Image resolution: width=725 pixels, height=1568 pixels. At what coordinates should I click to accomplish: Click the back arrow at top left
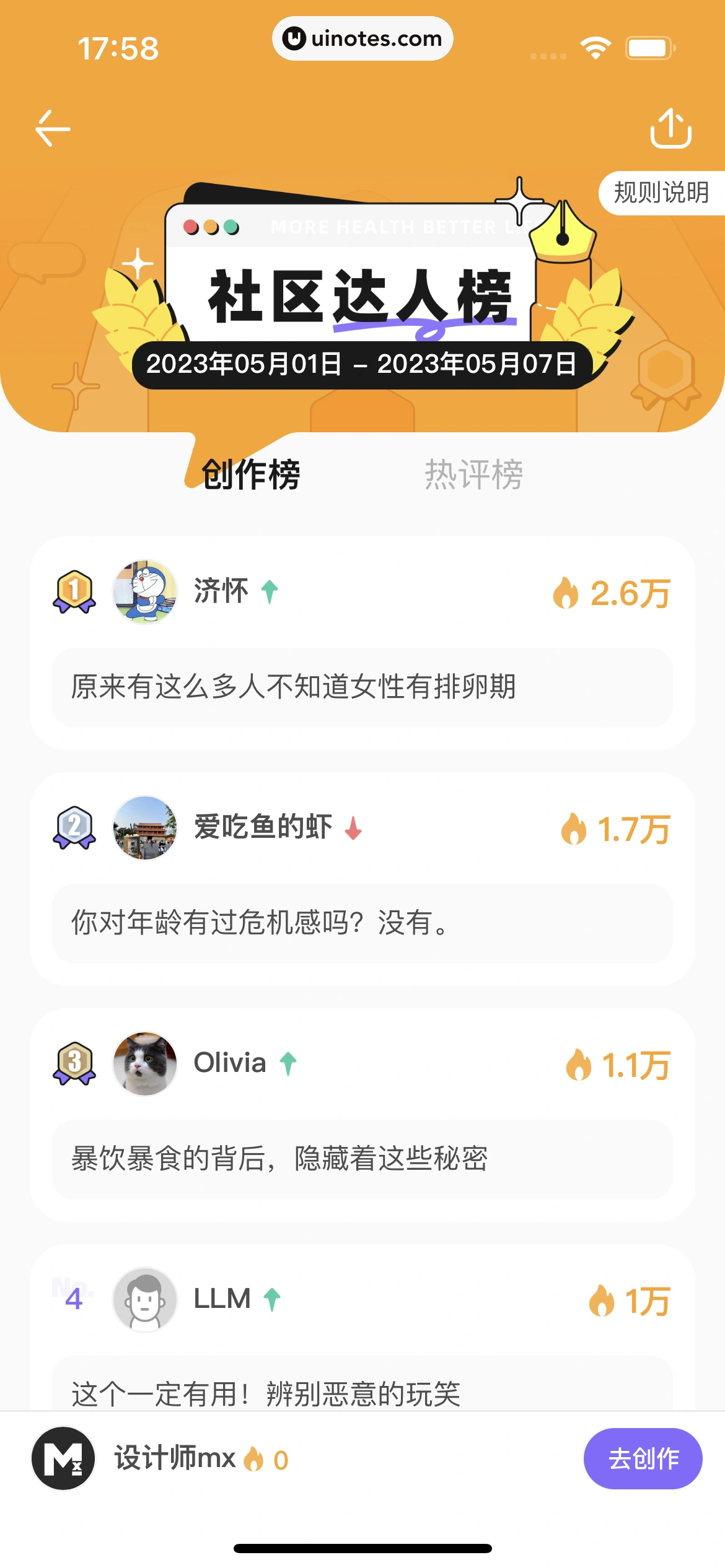(x=52, y=128)
